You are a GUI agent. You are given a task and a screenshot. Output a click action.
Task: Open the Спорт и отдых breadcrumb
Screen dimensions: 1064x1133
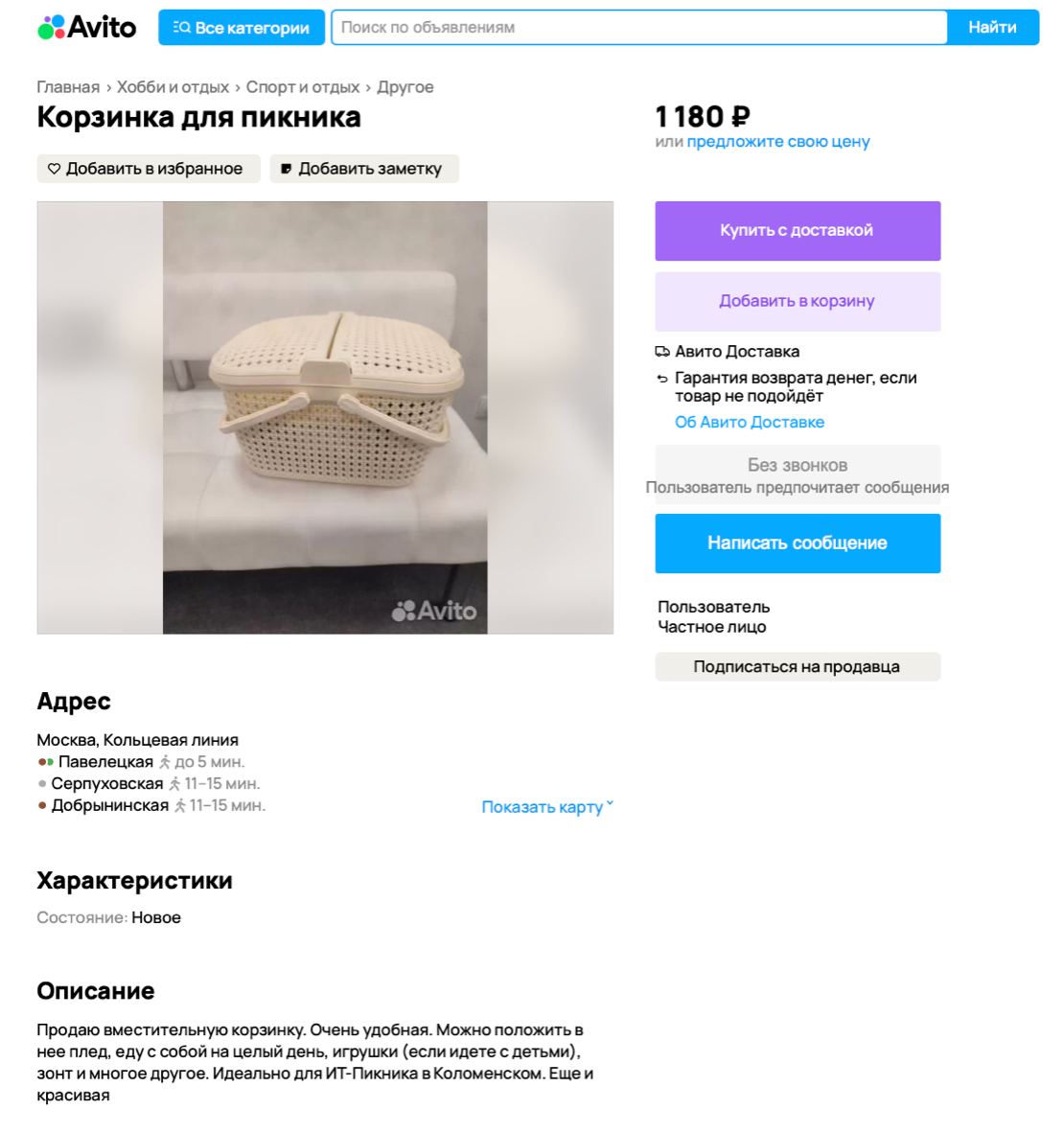[x=303, y=87]
